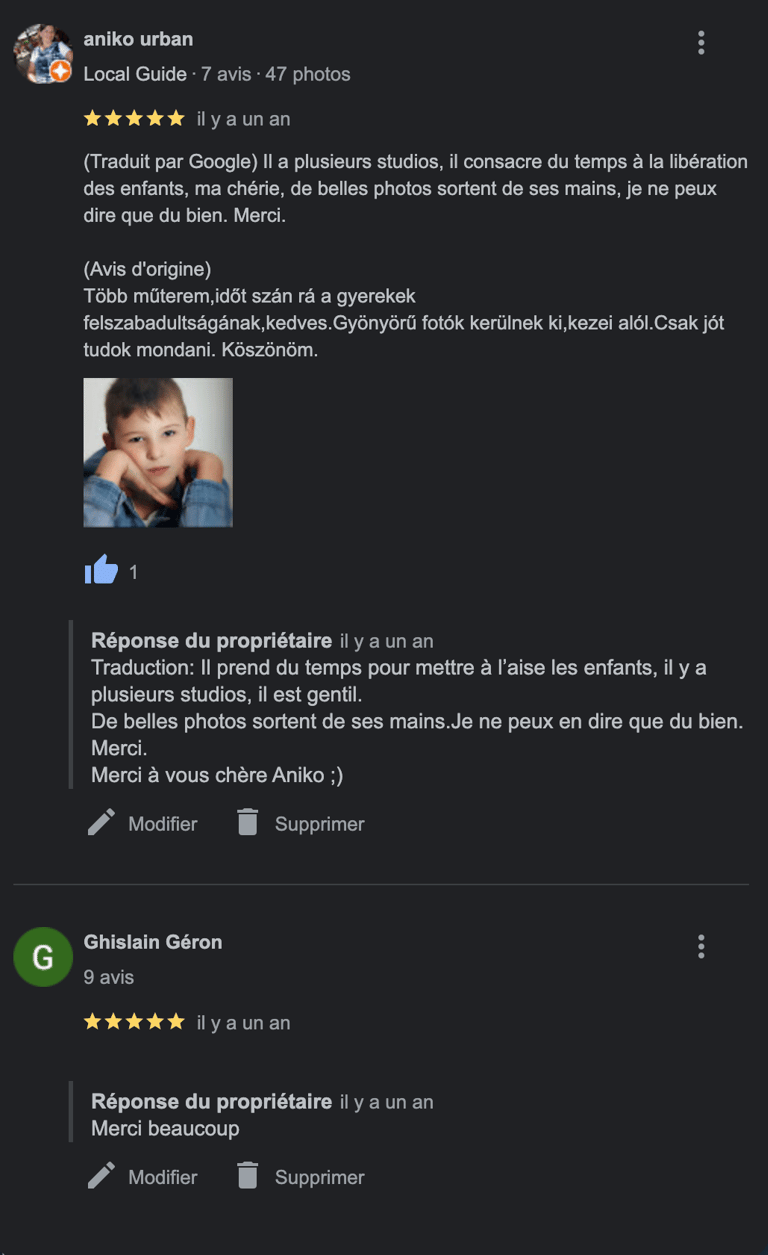
Task: View the boy photo attached to the review
Action: click(x=158, y=452)
